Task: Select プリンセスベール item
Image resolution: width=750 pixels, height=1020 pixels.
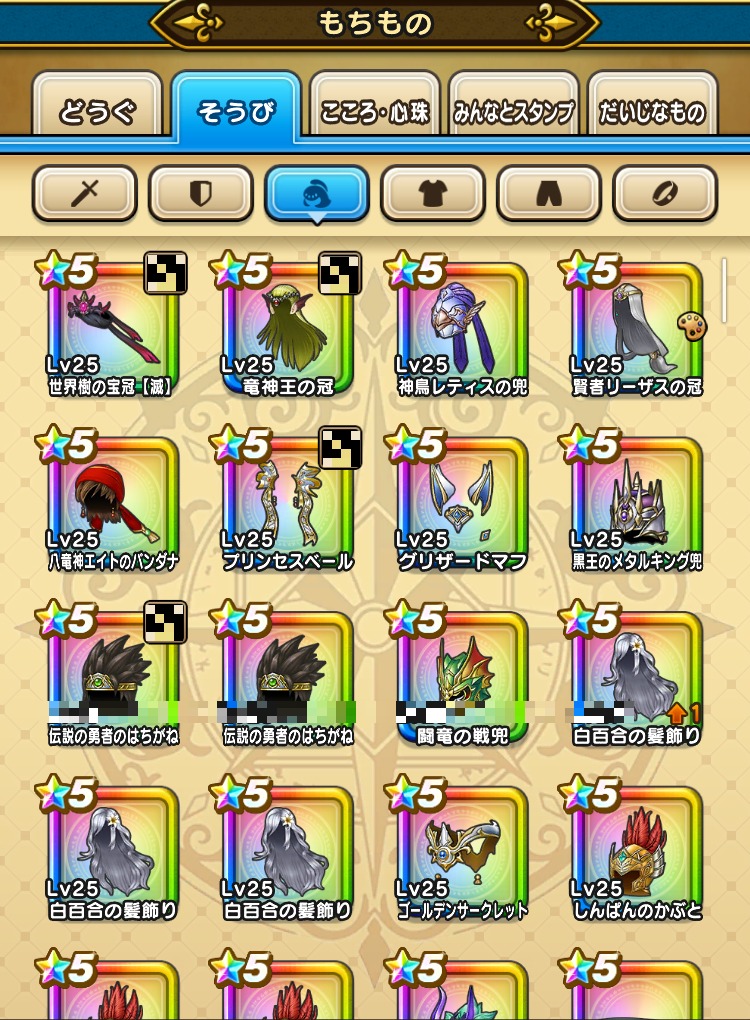Action: [x=286, y=501]
